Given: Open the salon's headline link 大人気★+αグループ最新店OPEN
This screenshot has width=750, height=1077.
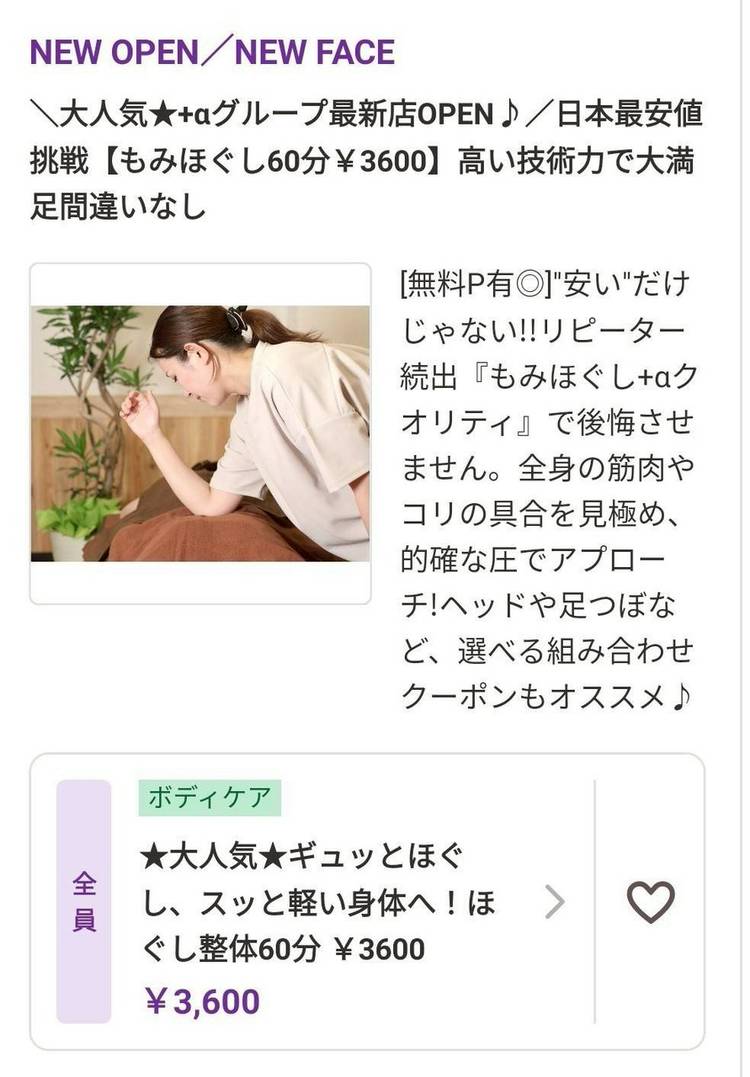Looking at the screenshot, I should point(366,161).
